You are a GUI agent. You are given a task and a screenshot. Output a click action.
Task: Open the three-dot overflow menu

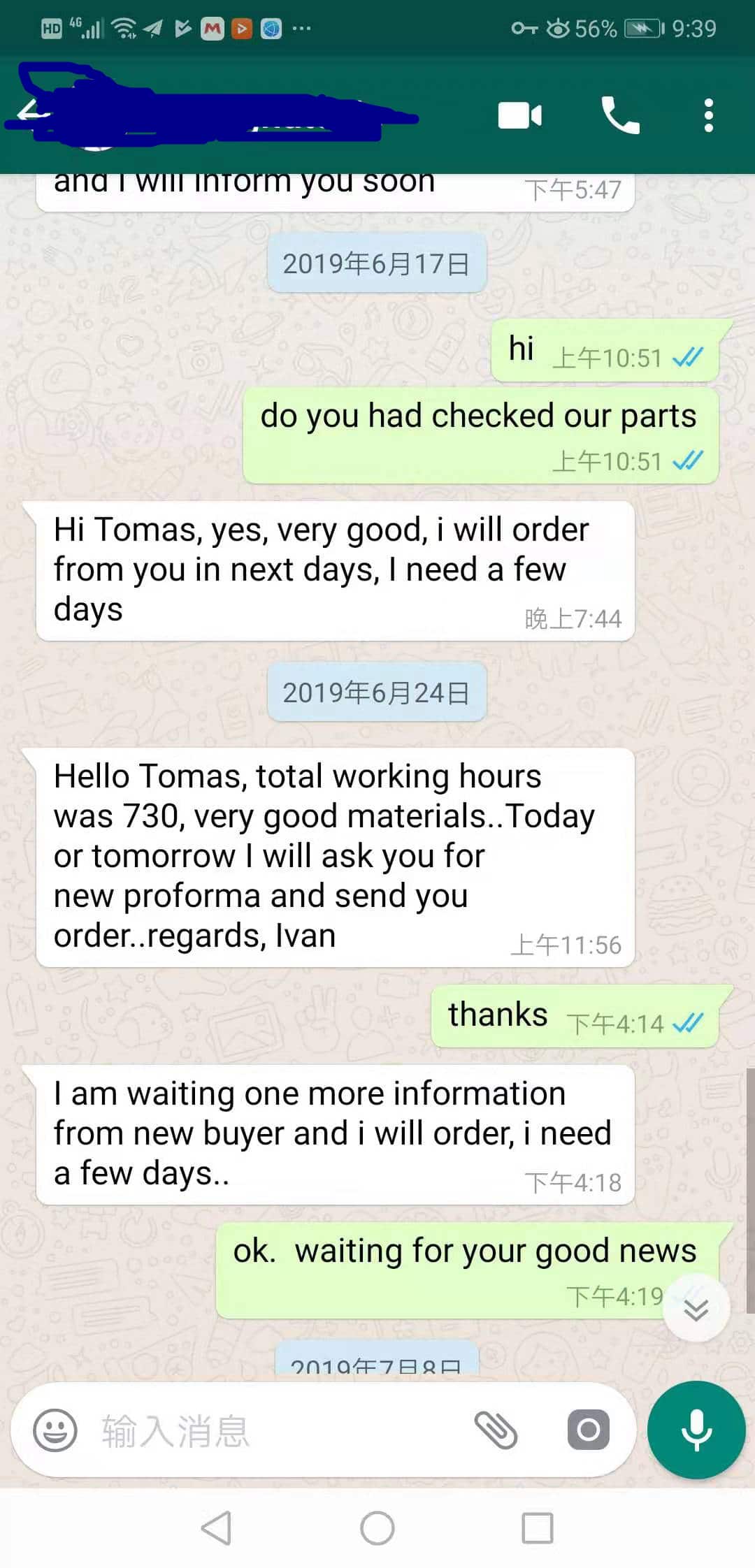(708, 116)
